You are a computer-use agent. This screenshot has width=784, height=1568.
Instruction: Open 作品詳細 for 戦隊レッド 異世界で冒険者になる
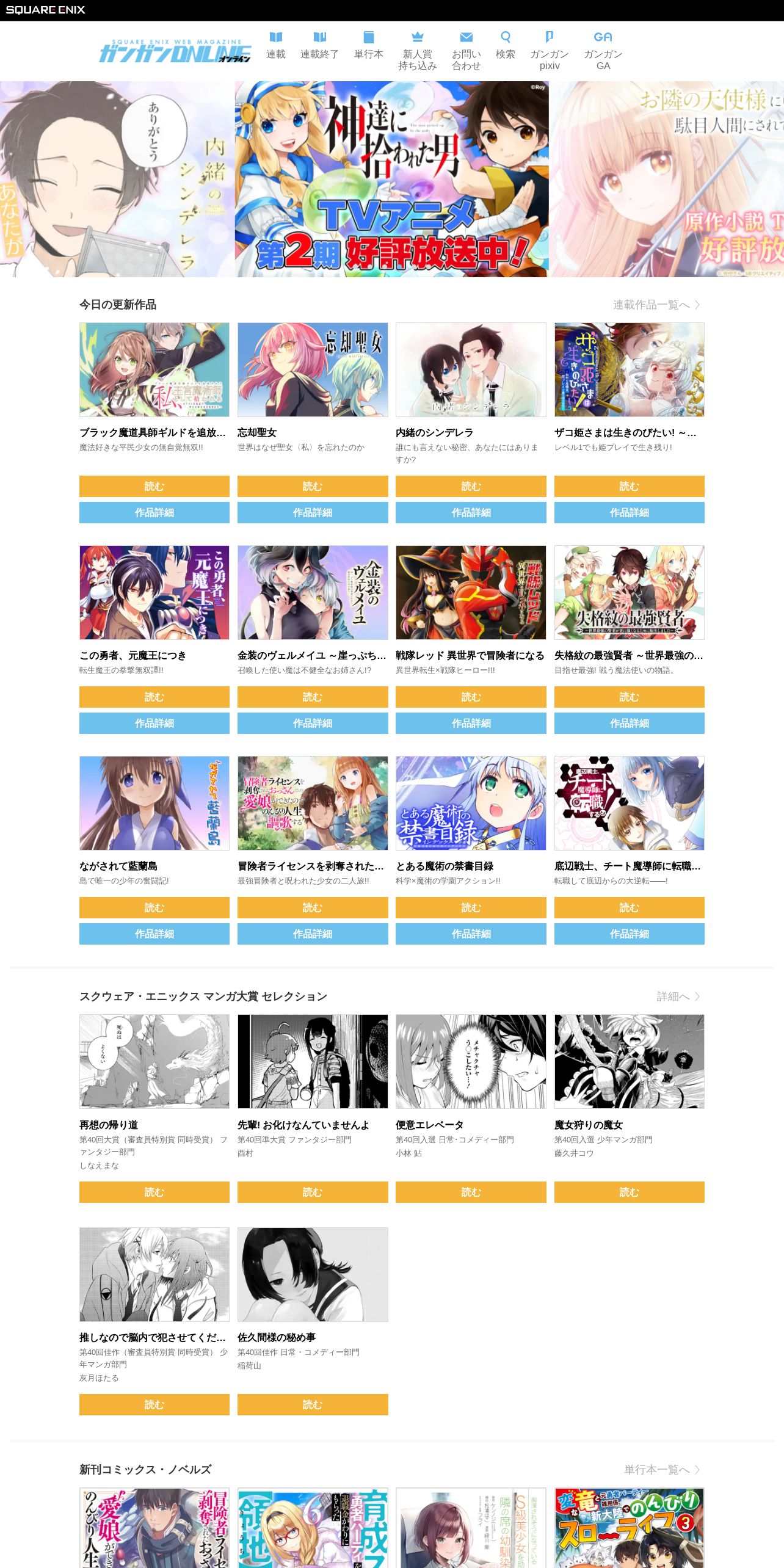(471, 723)
